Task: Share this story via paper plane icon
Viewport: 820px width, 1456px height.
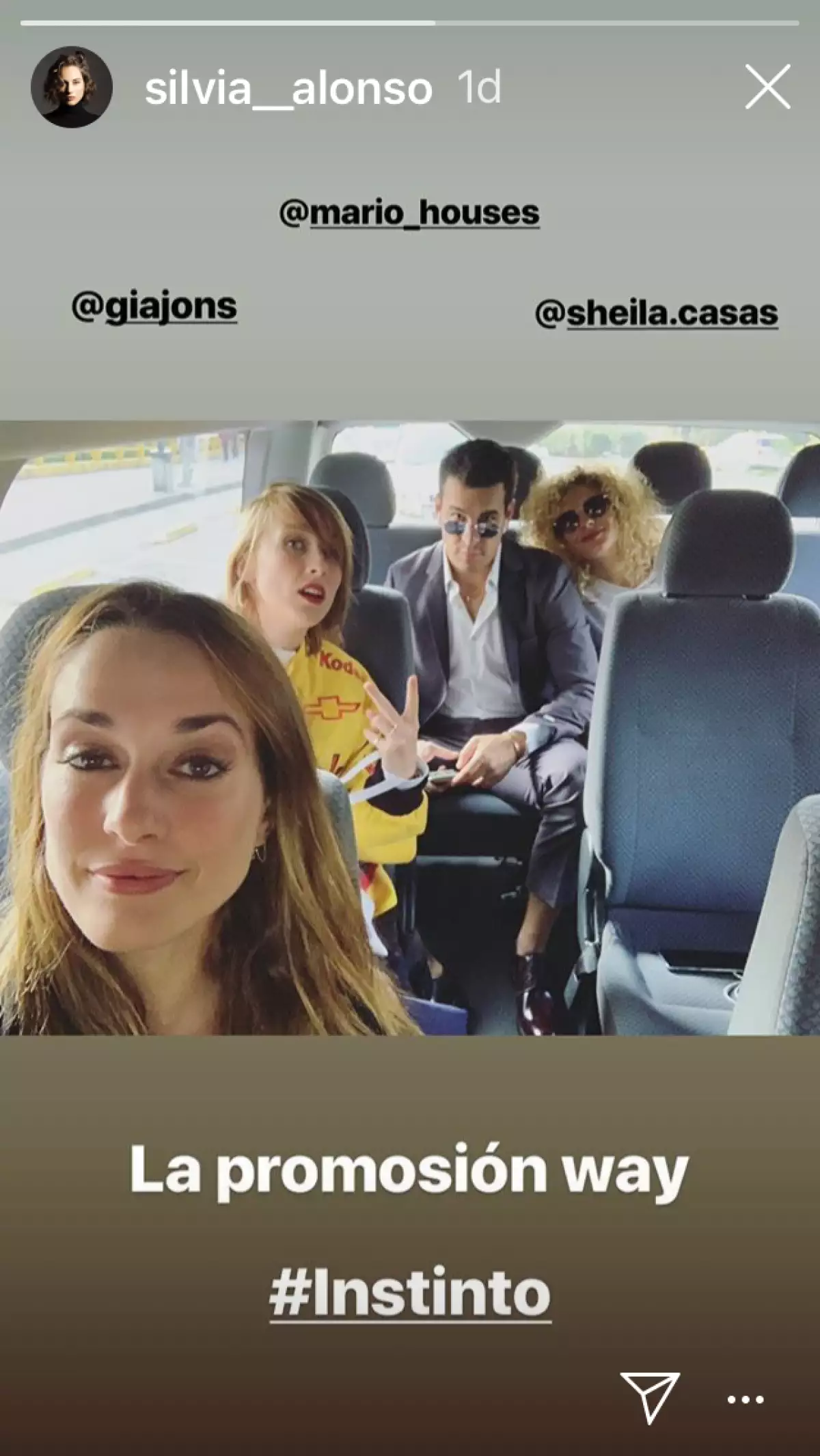Action: coord(650,1397)
